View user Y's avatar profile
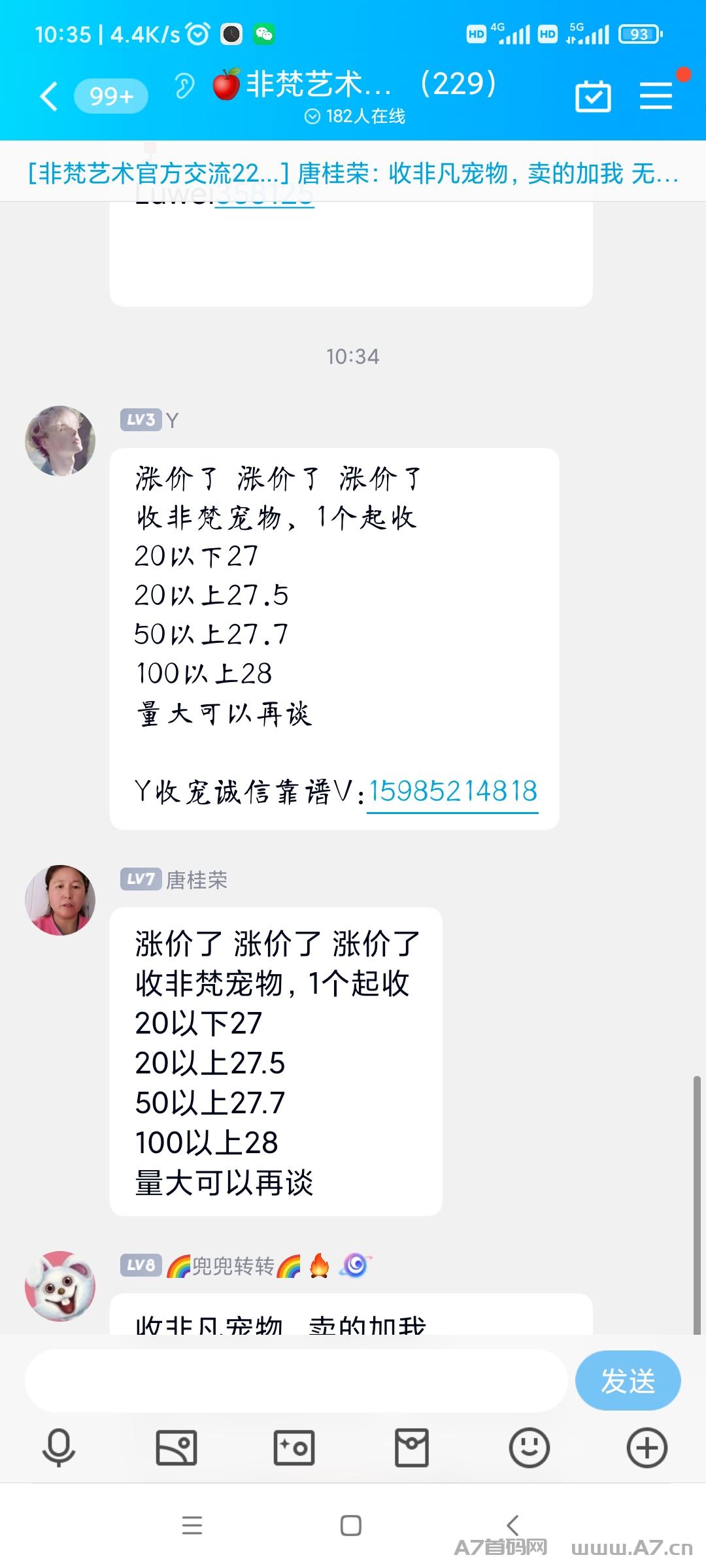706x1568 pixels. (x=60, y=441)
